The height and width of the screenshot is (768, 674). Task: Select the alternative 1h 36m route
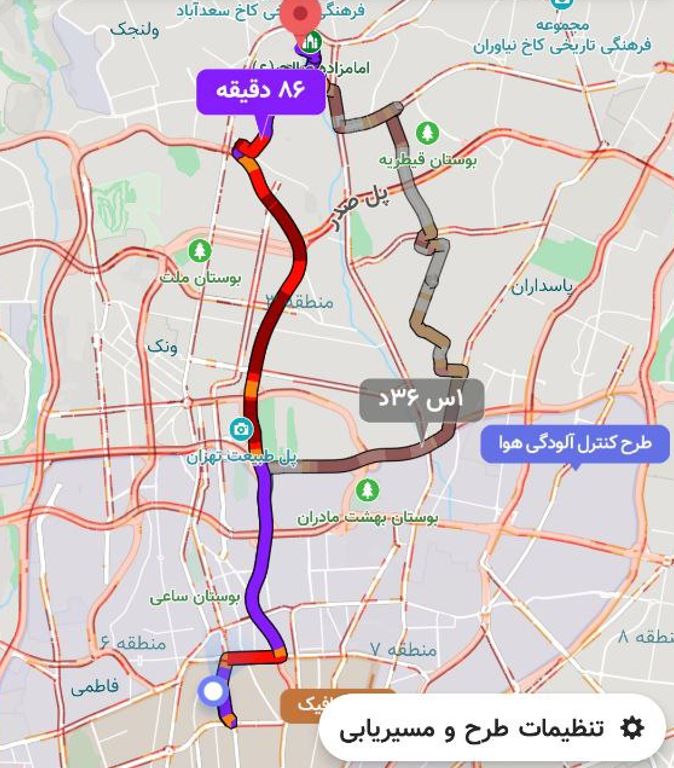421,400
